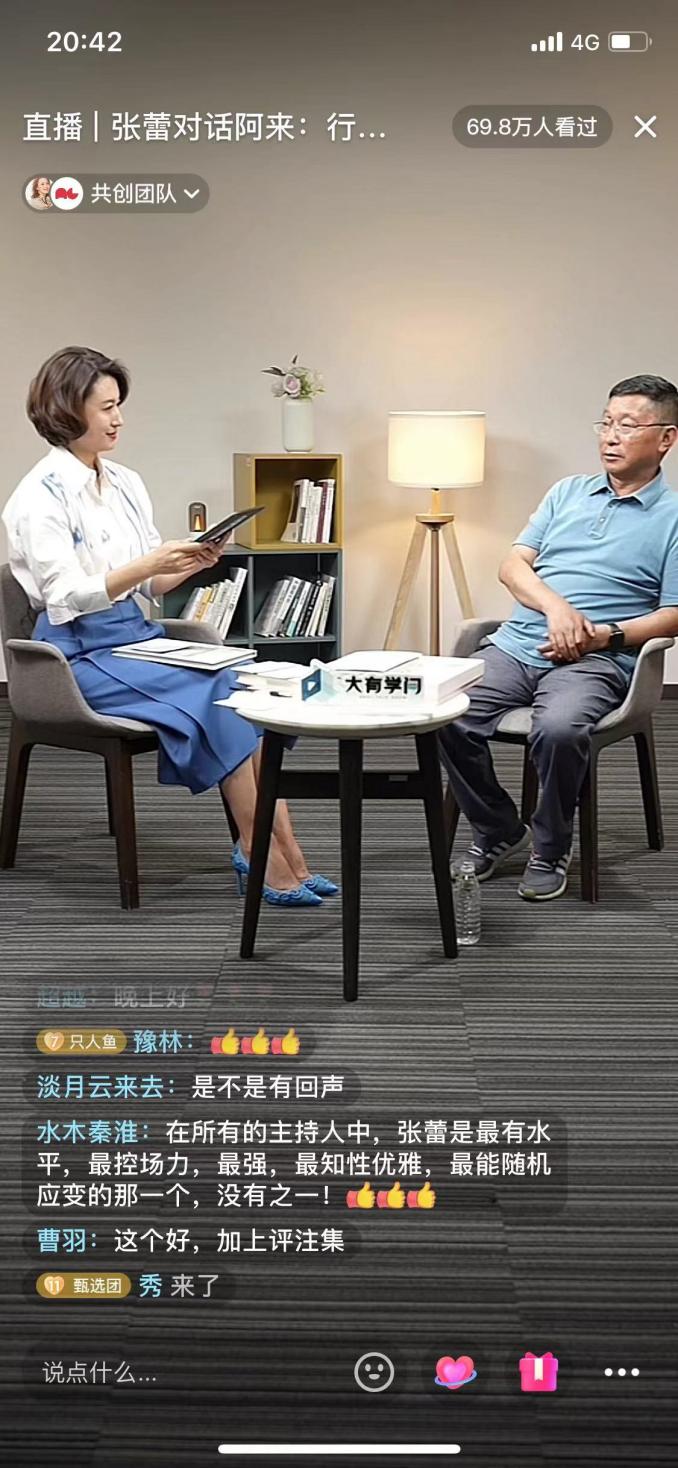Open the gift box icon
Screen dimensions: 678x1468
(538, 1372)
